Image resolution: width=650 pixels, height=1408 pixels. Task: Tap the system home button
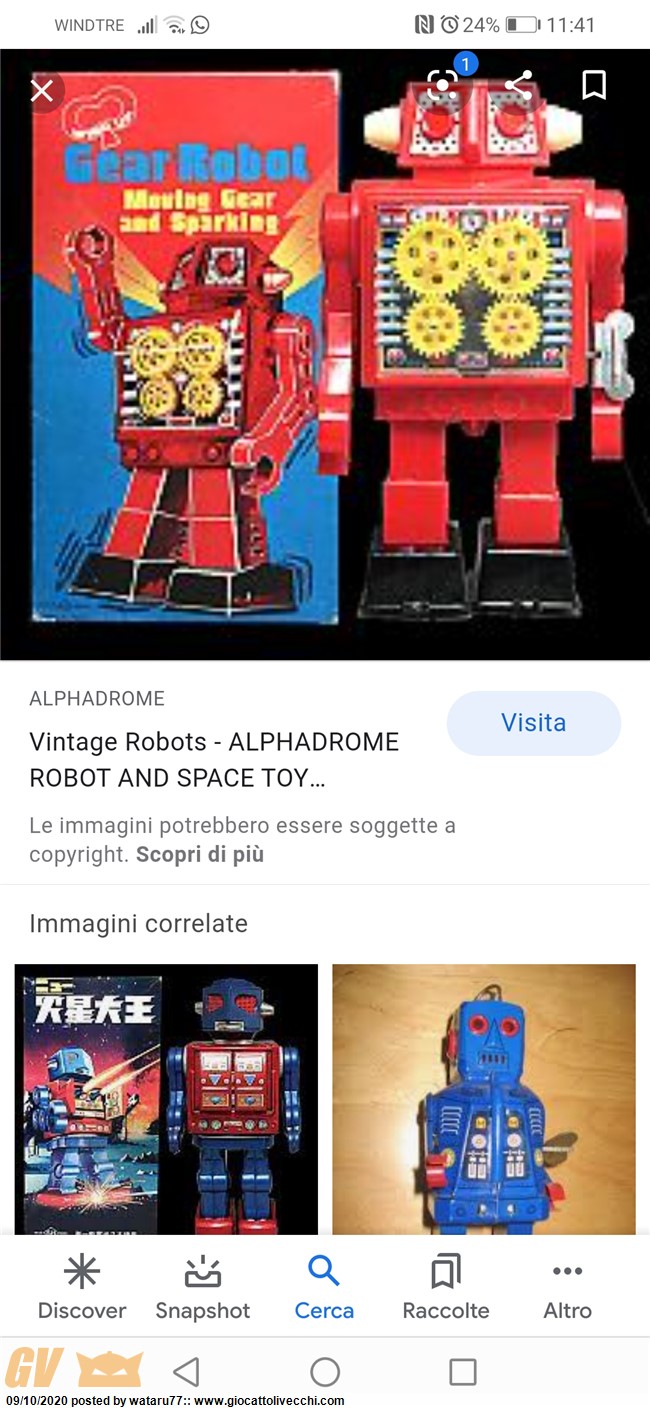click(325, 1371)
